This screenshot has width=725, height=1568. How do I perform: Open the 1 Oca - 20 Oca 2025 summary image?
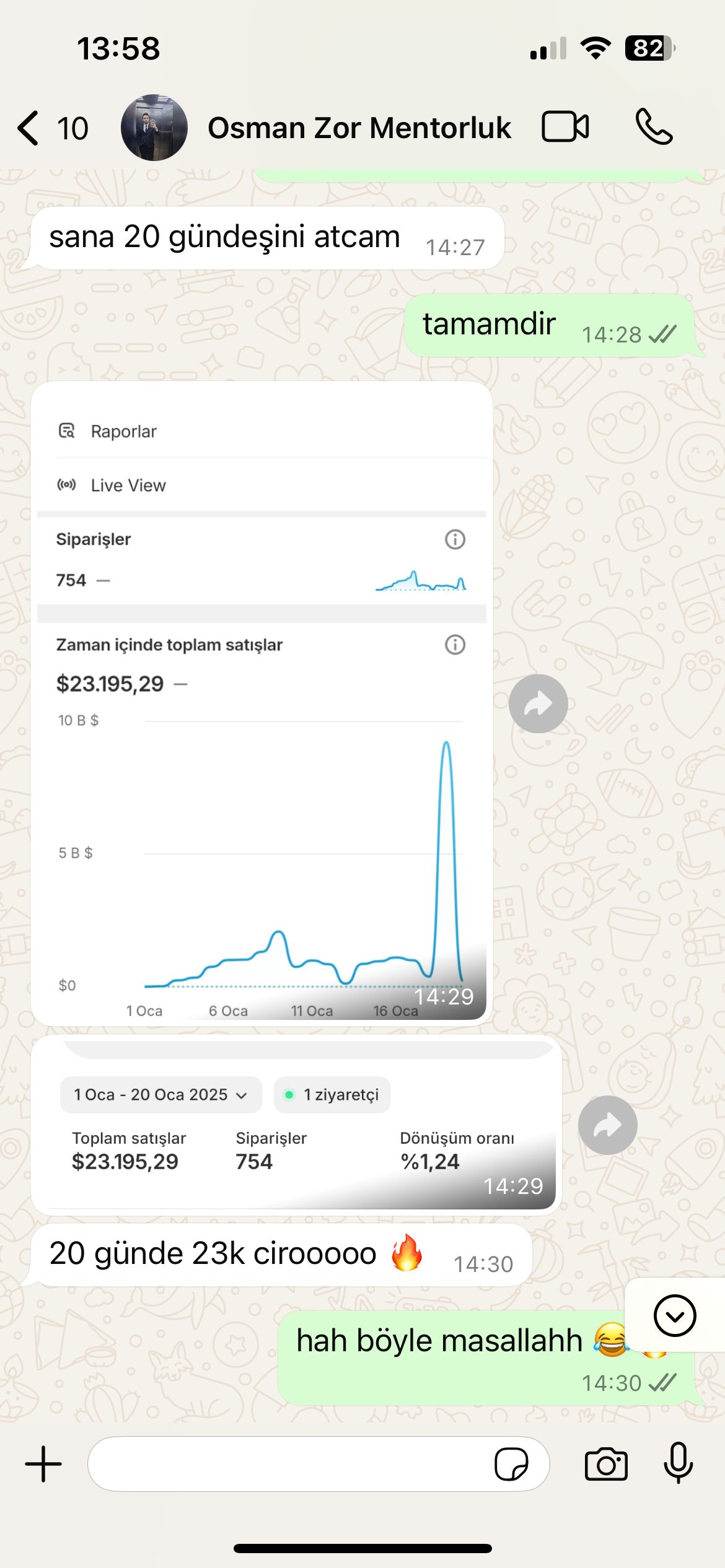click(x=296, y=1124)
